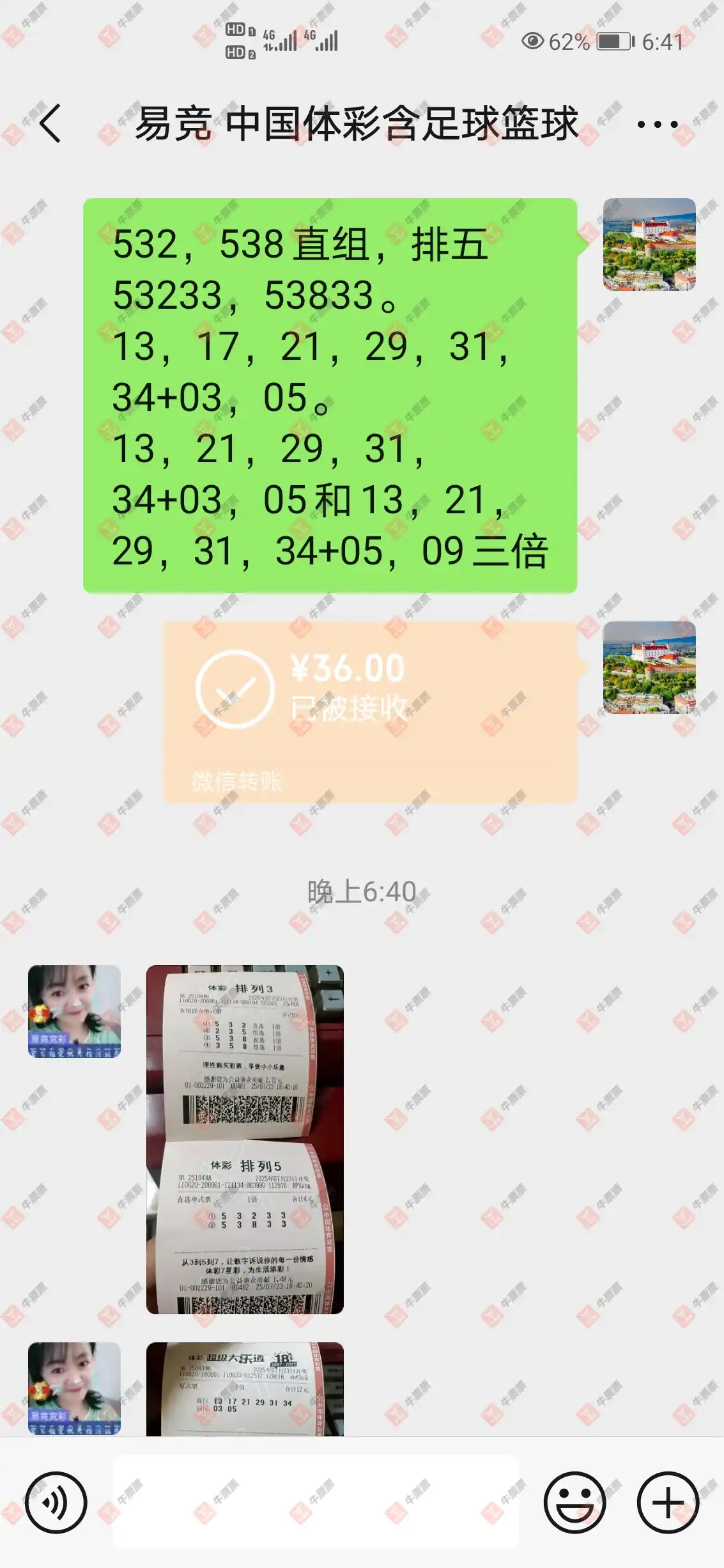Open the emoji sticker panel
Screen dimensions: 724x1568
[x=574, y=1502]
